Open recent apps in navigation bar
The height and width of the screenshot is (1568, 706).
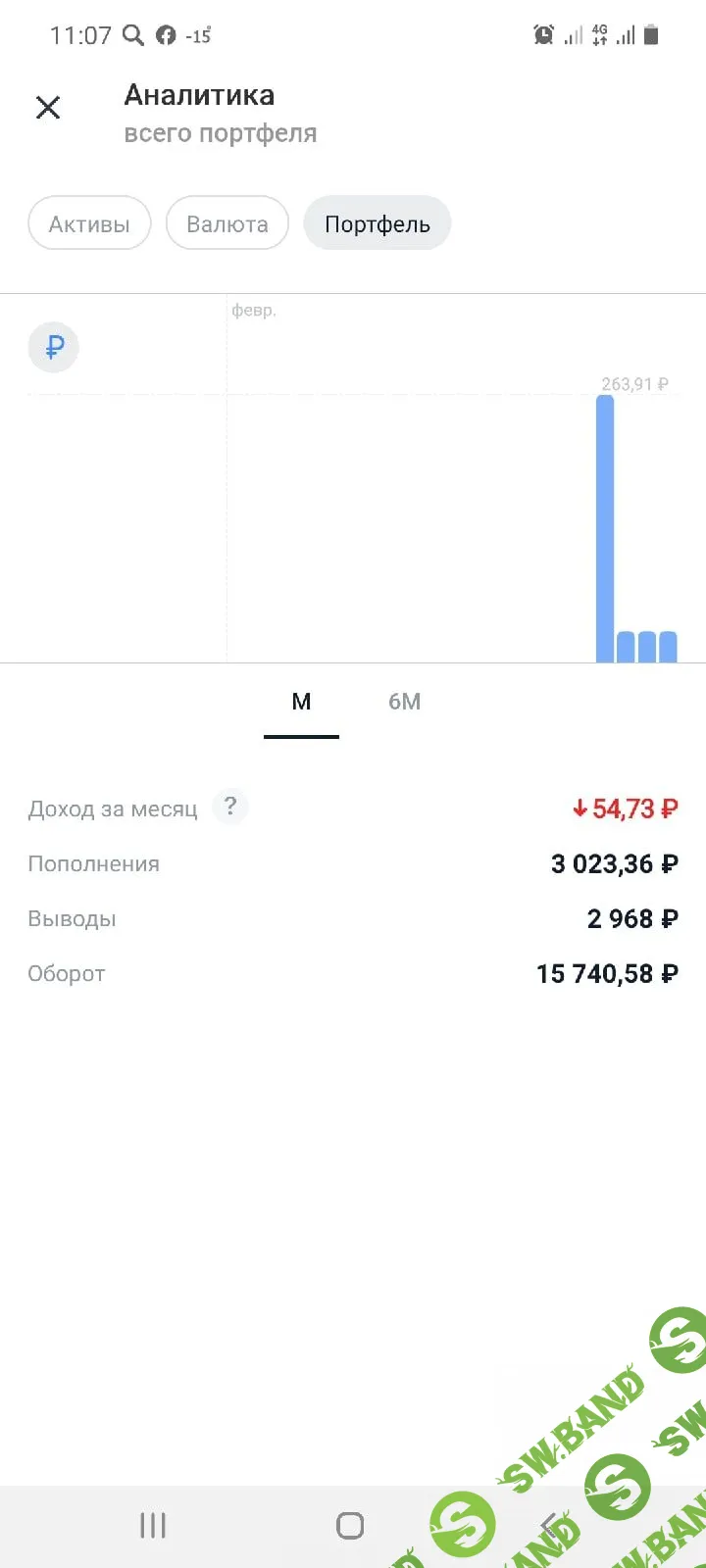tap(153, 1525)
